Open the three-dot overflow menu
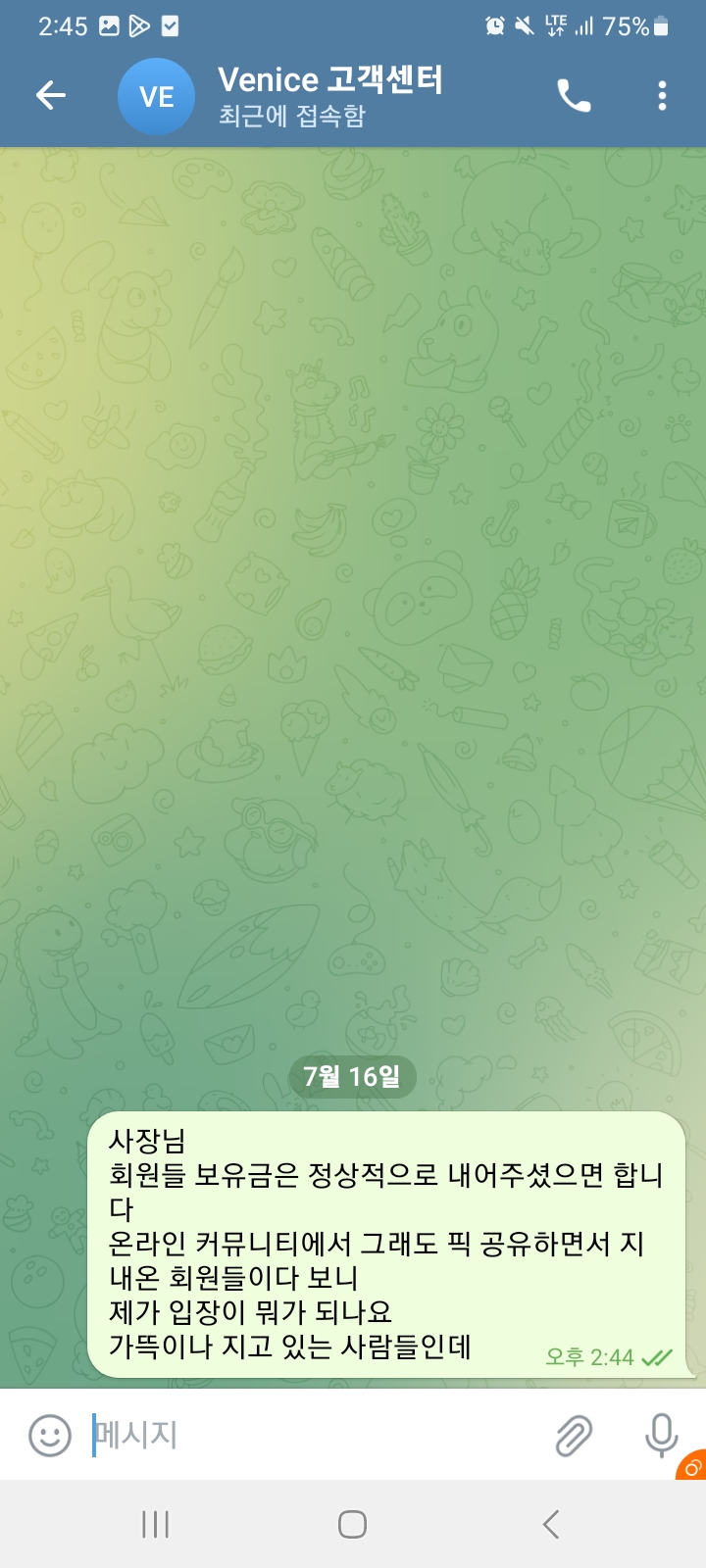706x1568 pixels. [662, 95]
